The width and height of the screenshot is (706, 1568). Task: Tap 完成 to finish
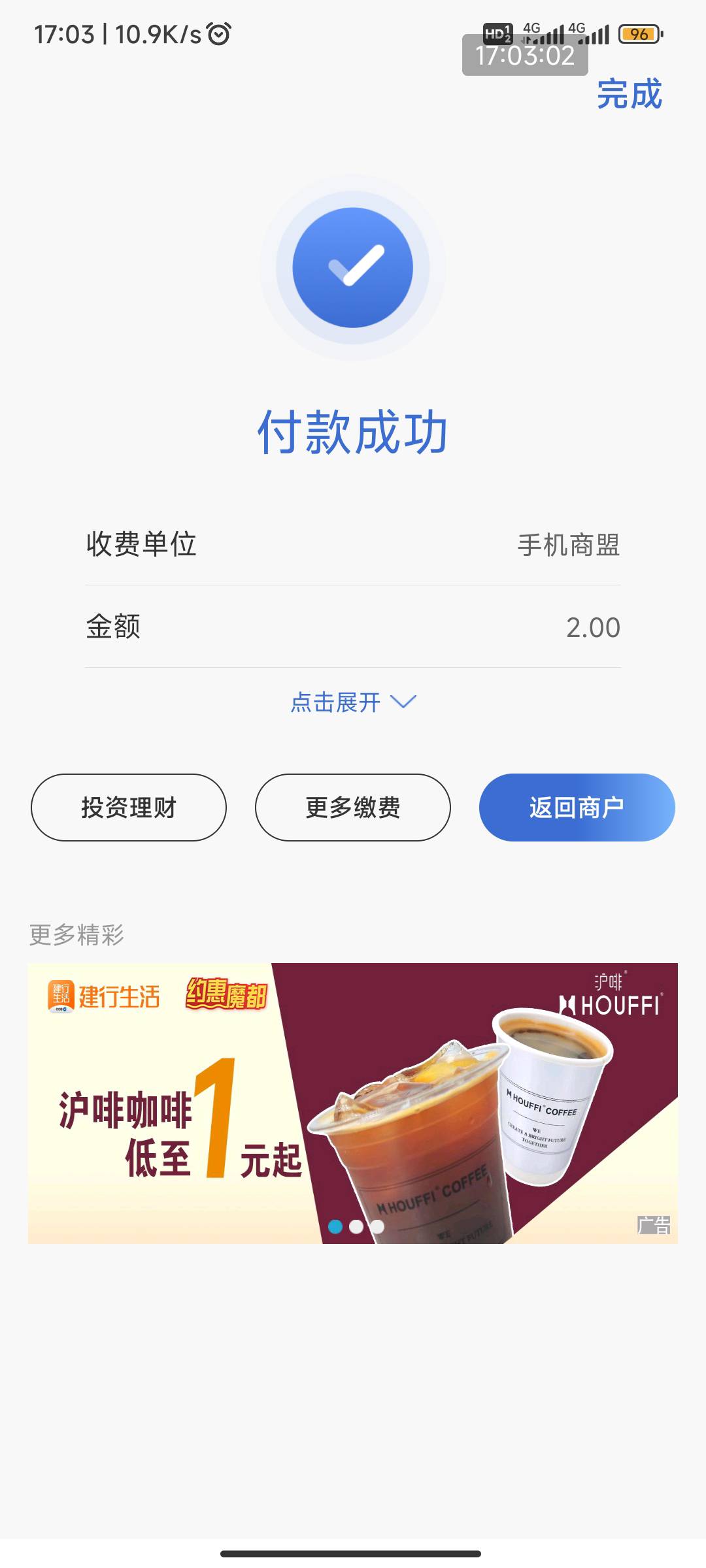629,95
